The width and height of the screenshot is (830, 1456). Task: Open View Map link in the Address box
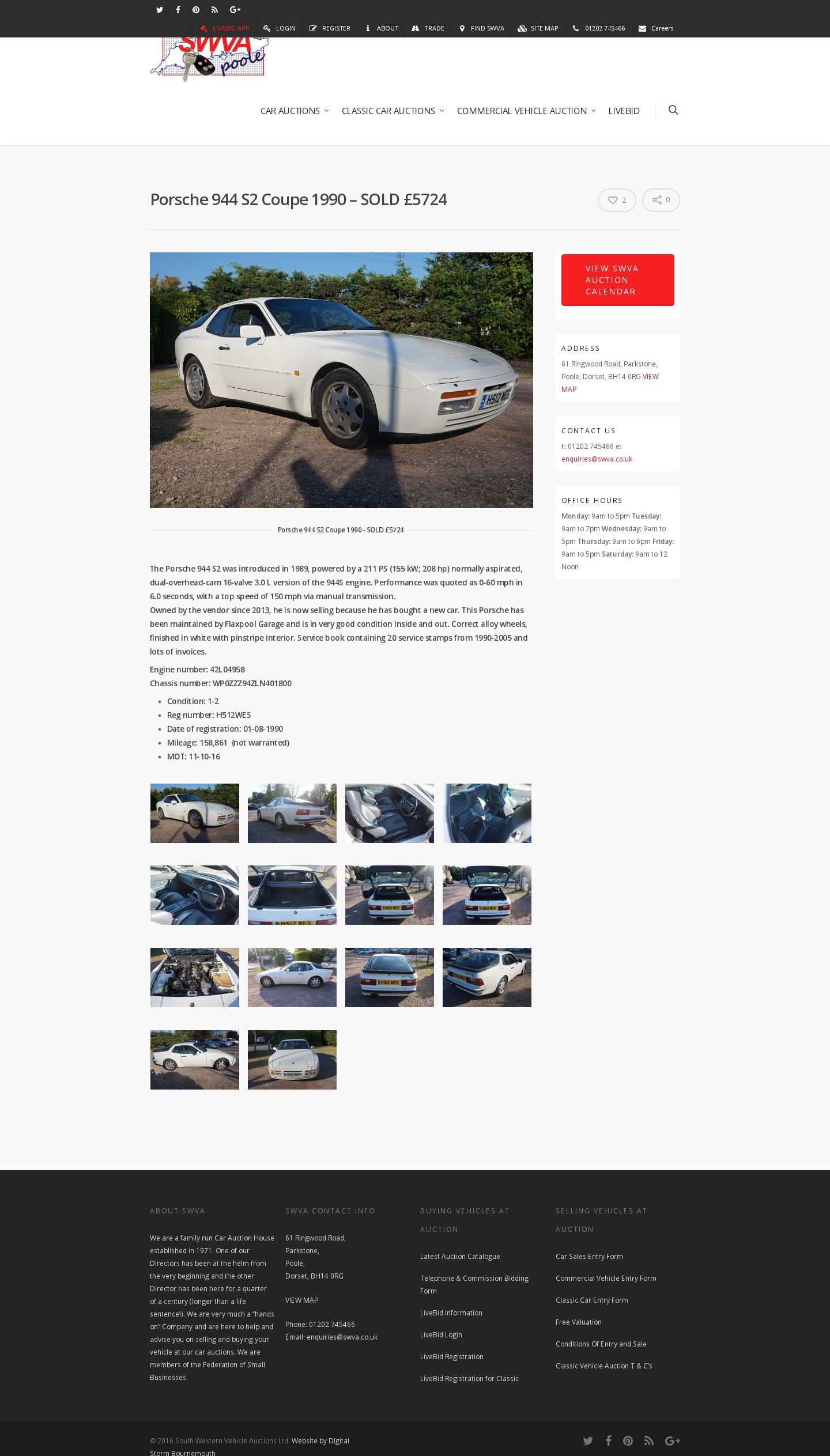(x=650, y=377)
